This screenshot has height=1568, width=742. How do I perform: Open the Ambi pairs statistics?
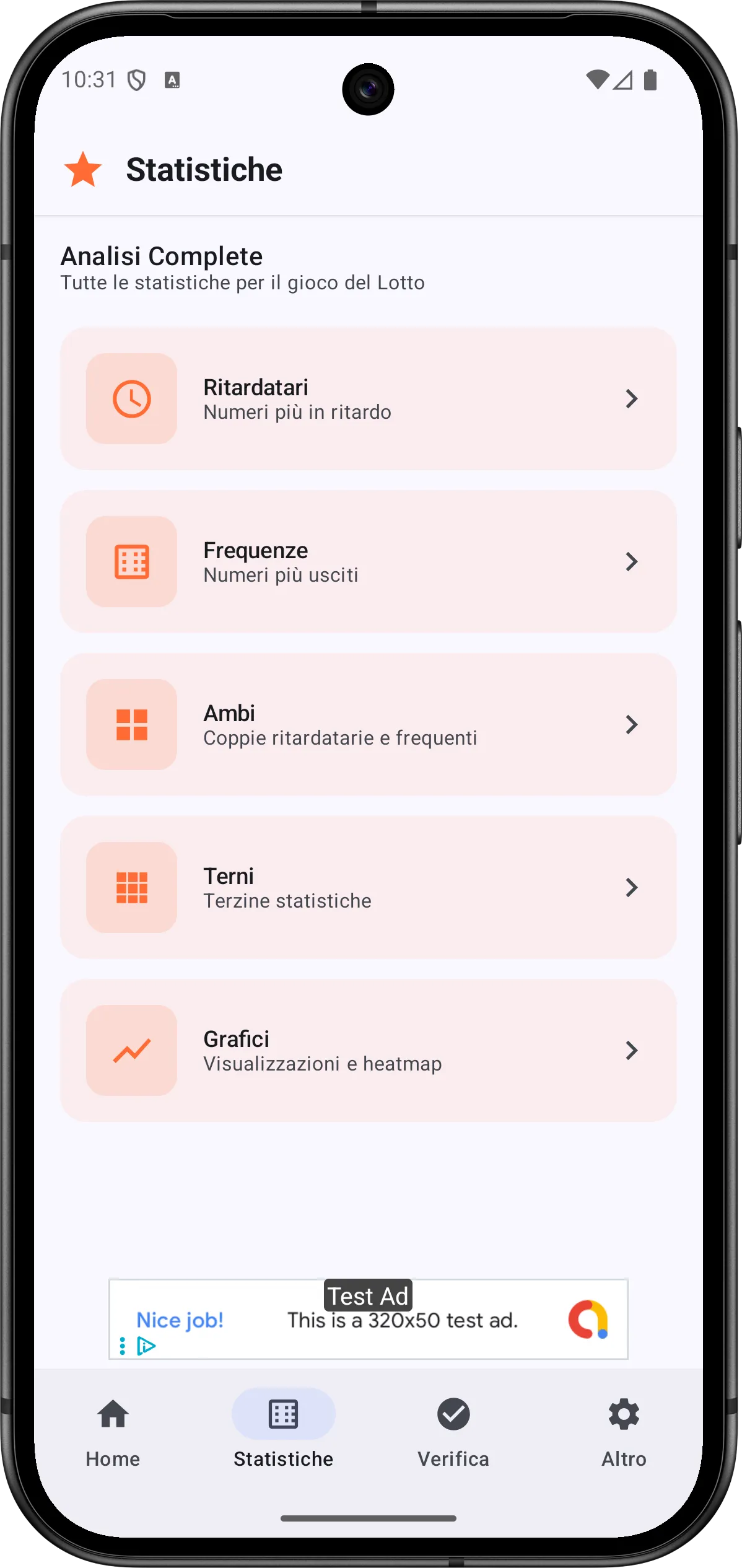368,725
